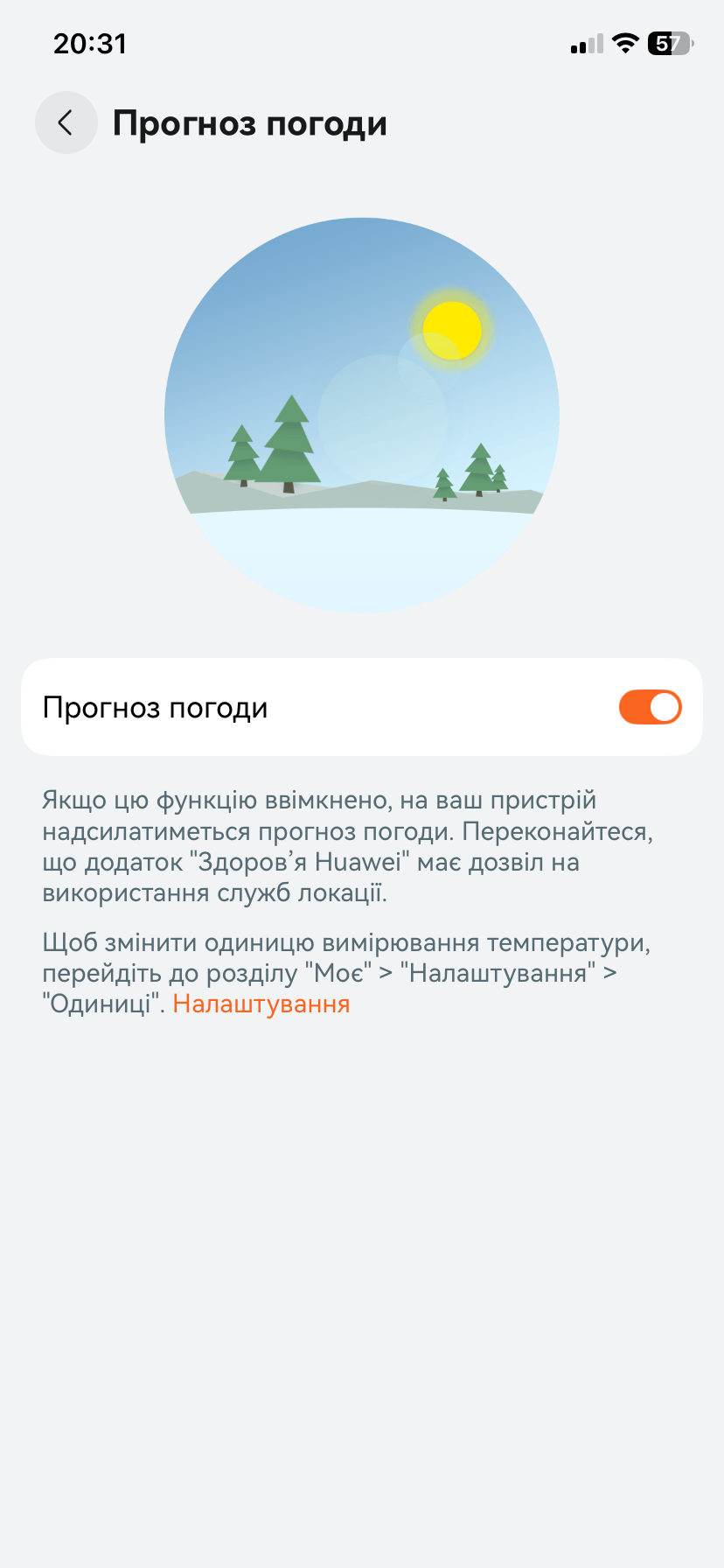The height and width of the screenshot is (1568, 724).
Task: Disable the Прогноз погоди switch
Action: point(650,707)
